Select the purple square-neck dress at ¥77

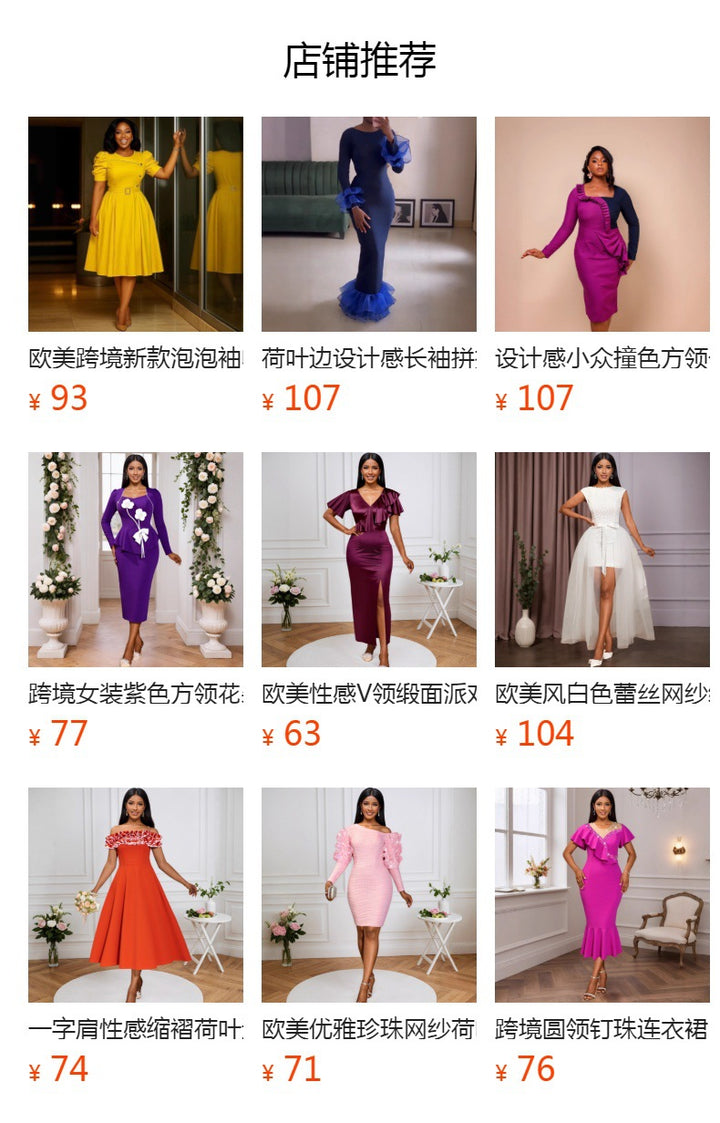coord(135,559)
